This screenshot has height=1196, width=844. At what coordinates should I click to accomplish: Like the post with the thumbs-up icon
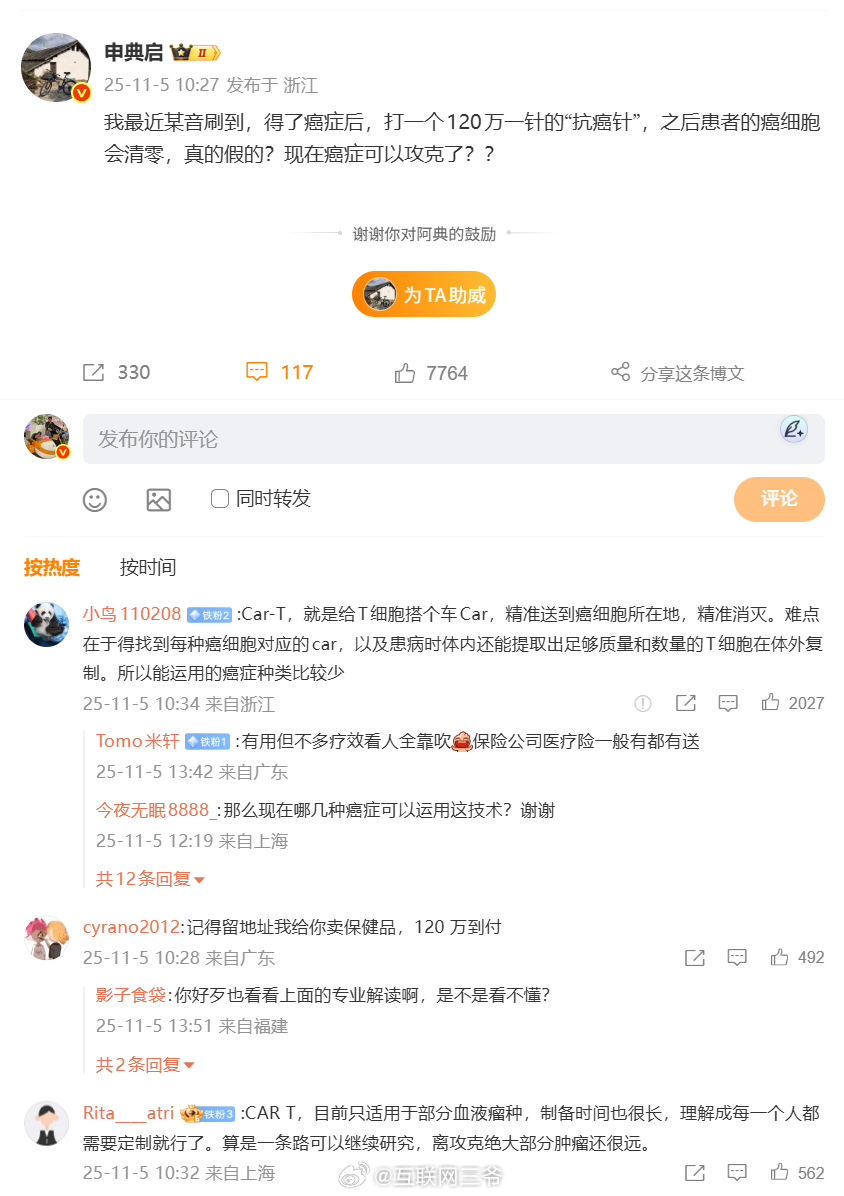tap(404, 371)
